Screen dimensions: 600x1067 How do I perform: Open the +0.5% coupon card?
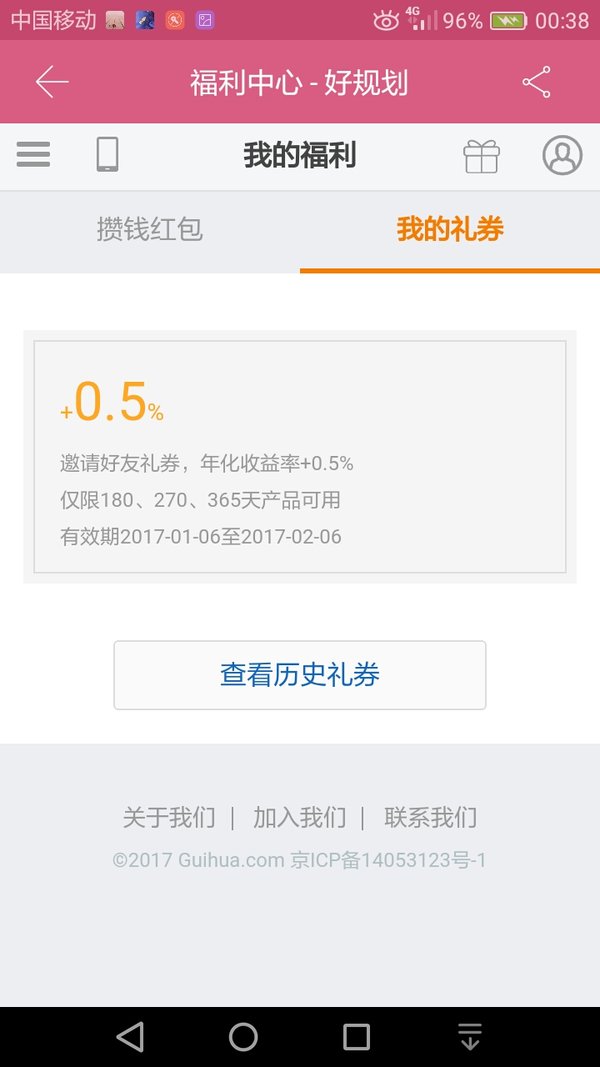[x=300, y=457]
